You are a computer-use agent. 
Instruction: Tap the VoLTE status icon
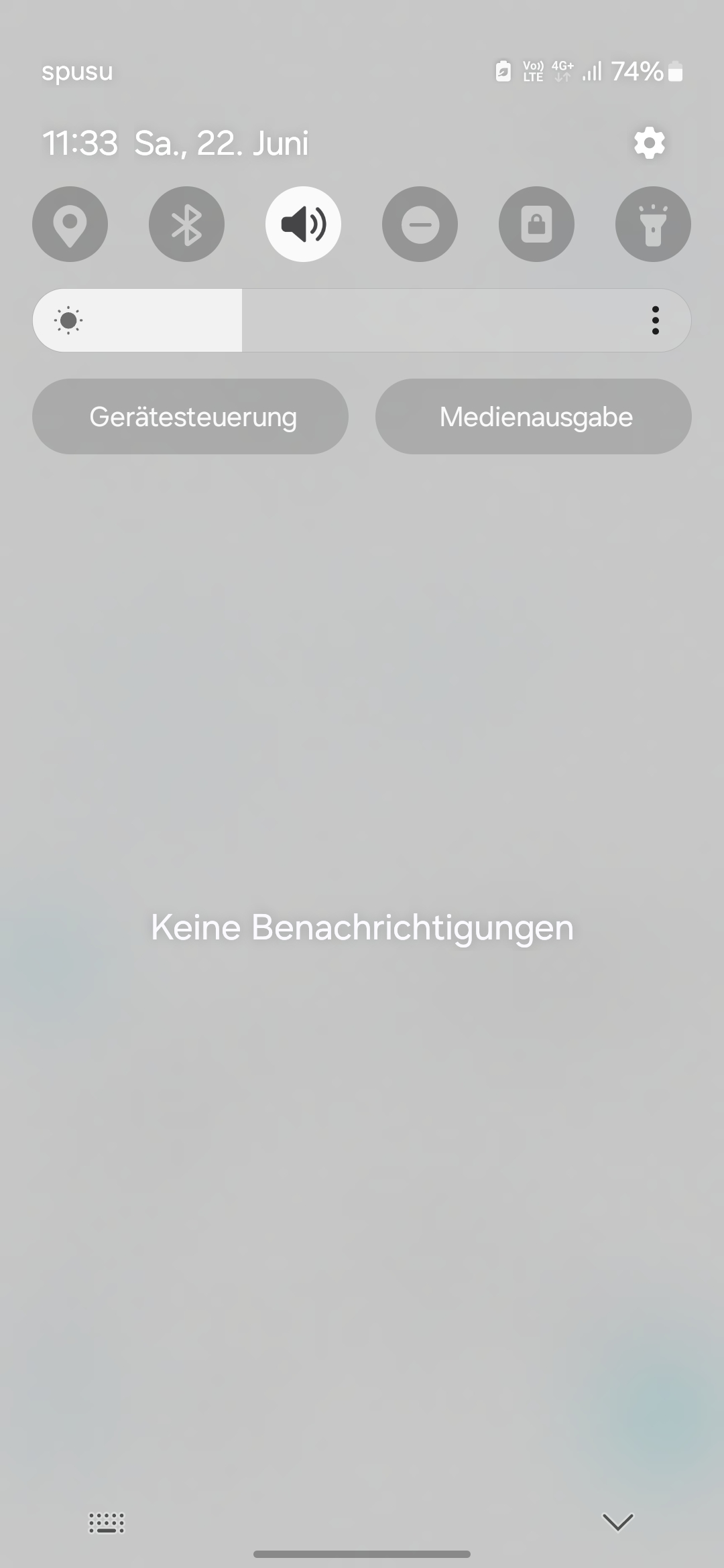531,70
